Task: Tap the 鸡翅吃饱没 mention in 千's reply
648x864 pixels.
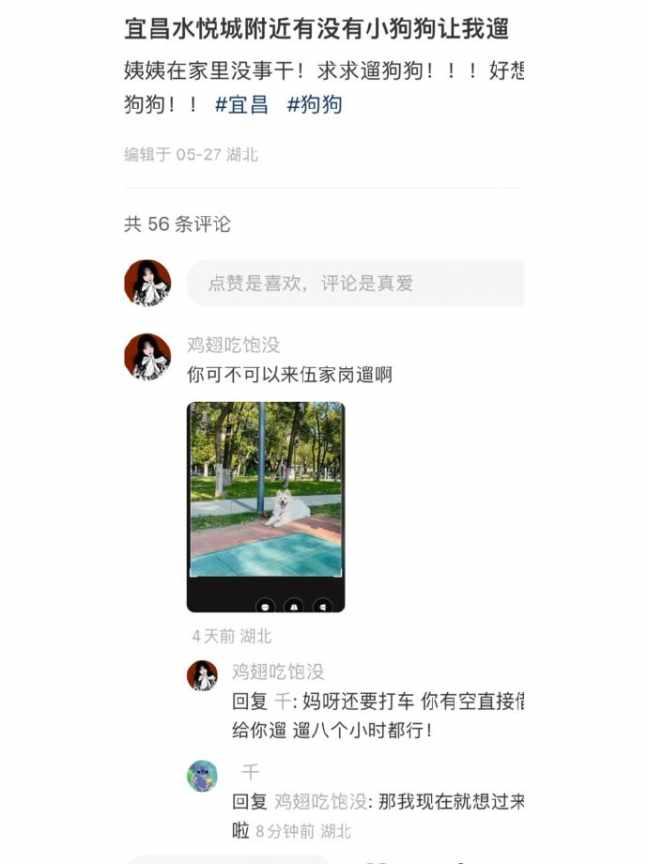Action: click(x=319, y=802)
